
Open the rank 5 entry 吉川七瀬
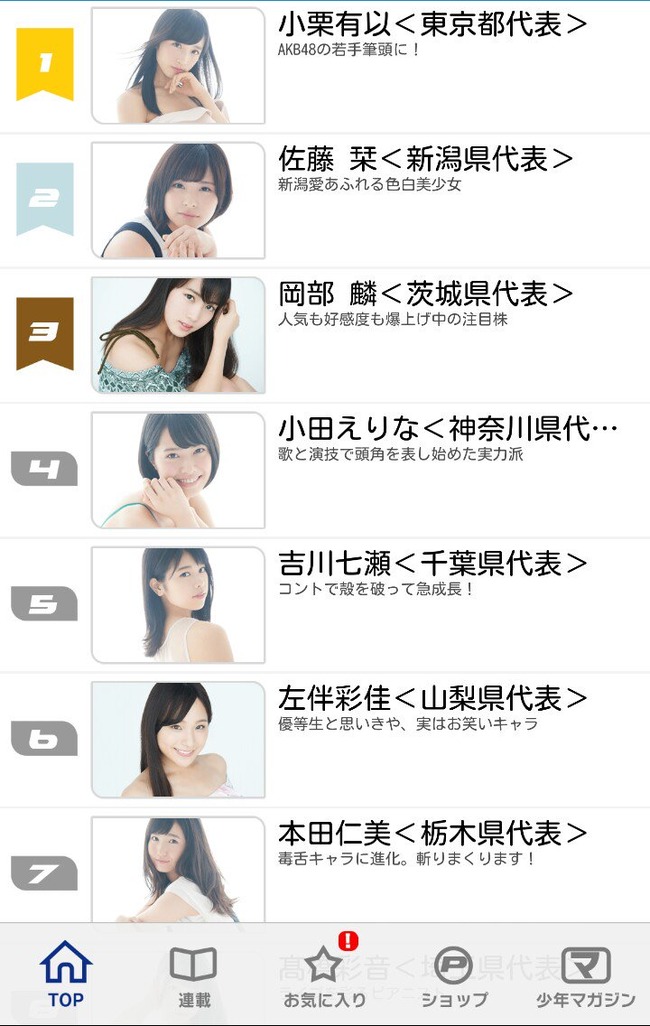432,565
